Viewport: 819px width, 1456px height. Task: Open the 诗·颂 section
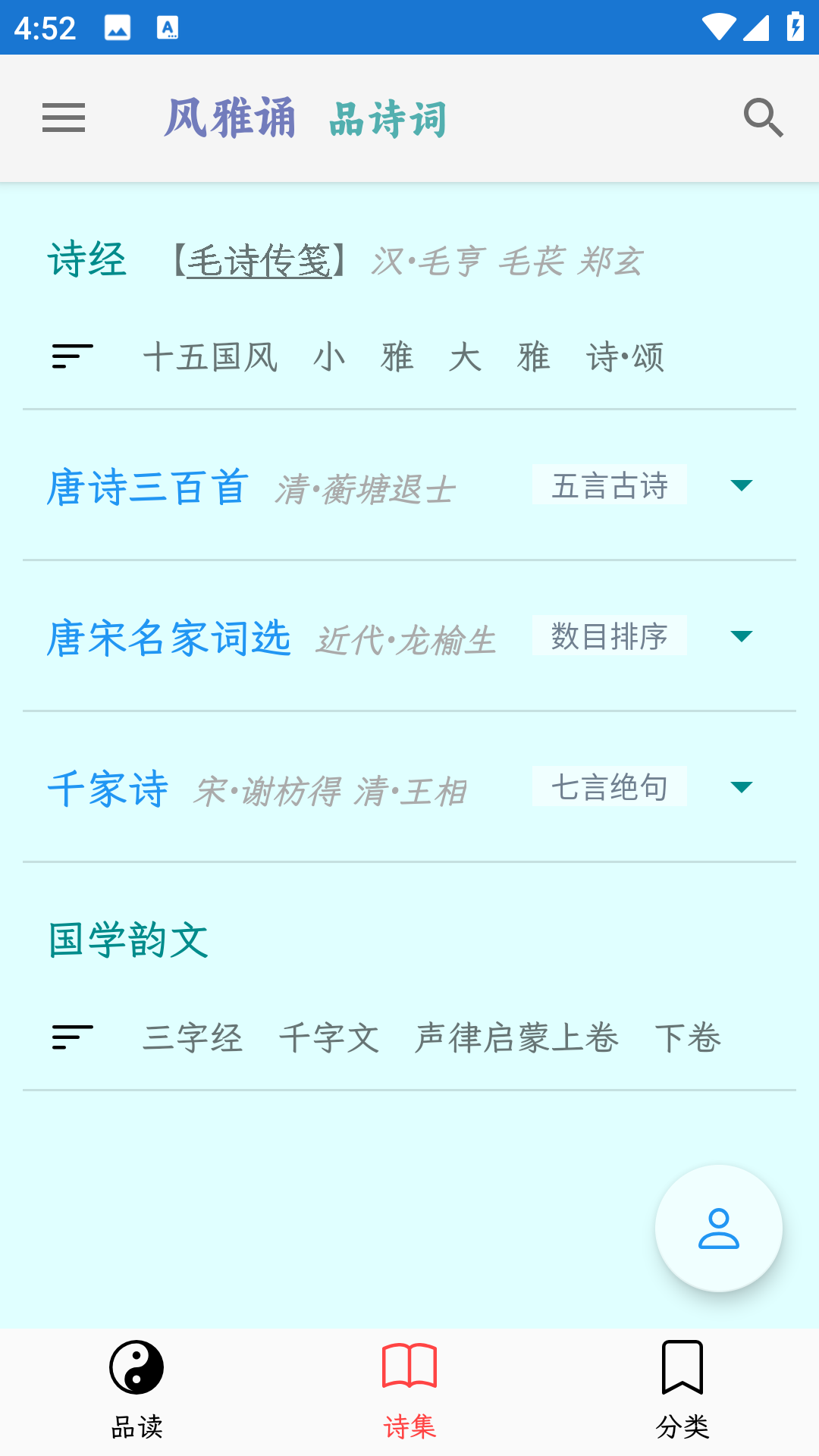[x=625, y=357]
